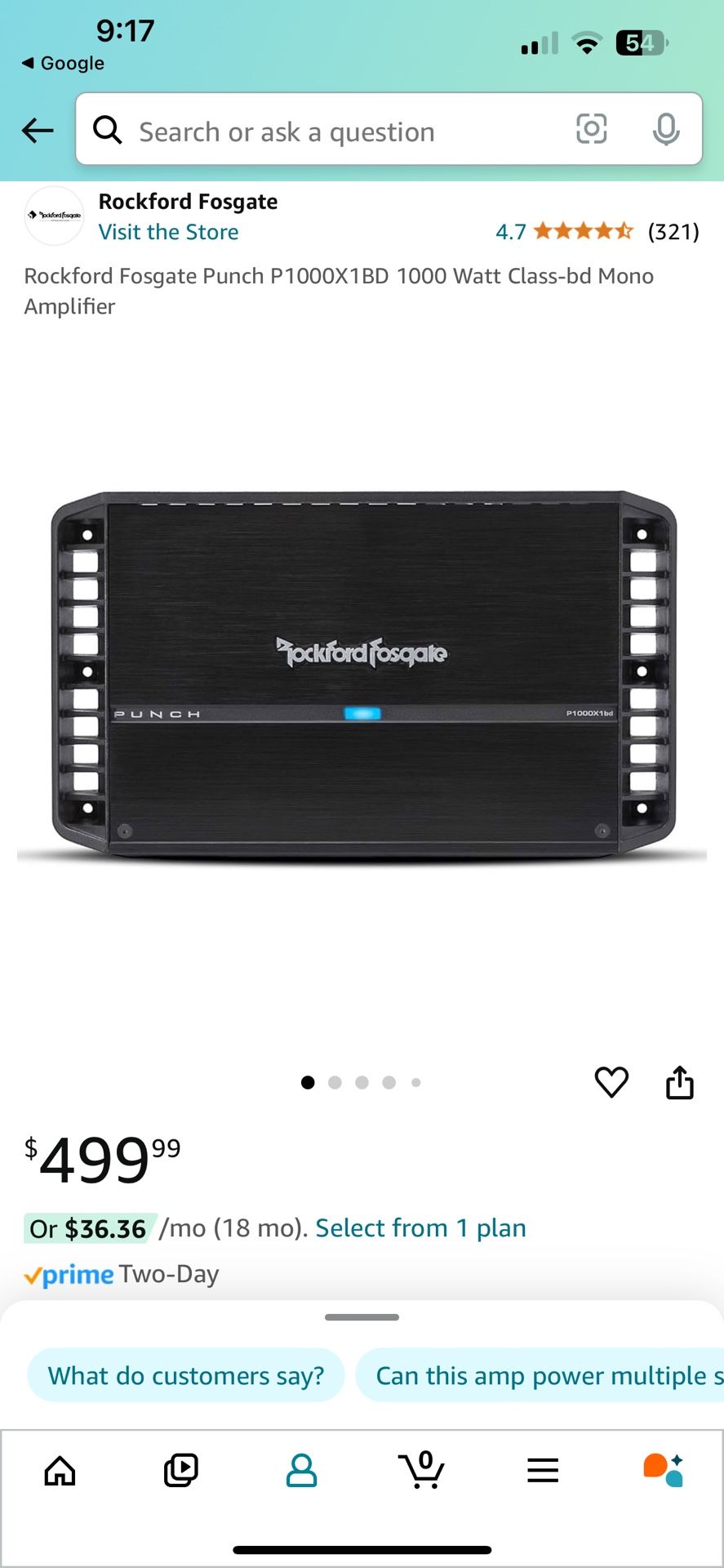Start voice search with the microphone
The image size is (724, 1568).
[666, 129]
